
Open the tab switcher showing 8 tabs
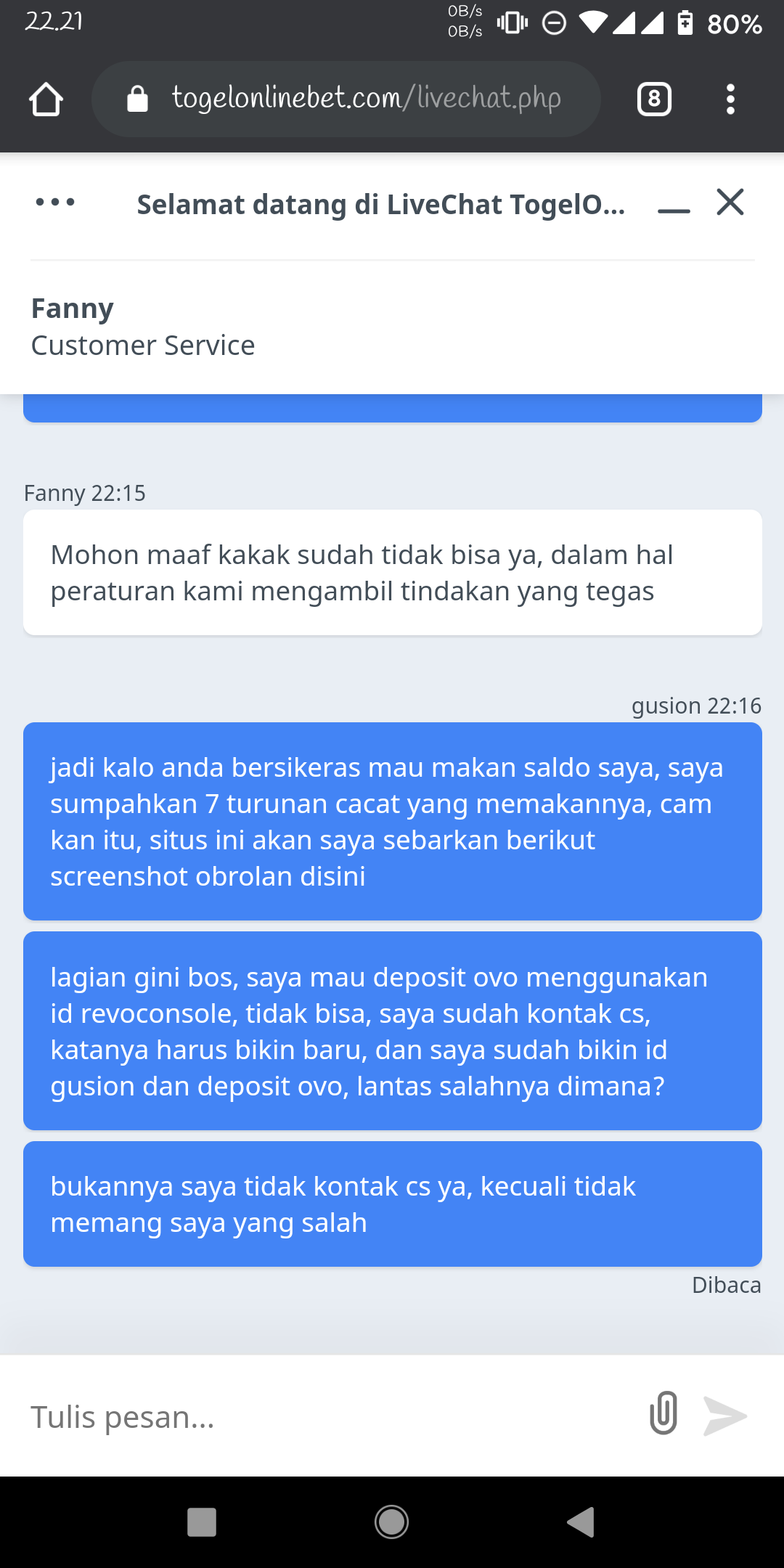[653, 99]
